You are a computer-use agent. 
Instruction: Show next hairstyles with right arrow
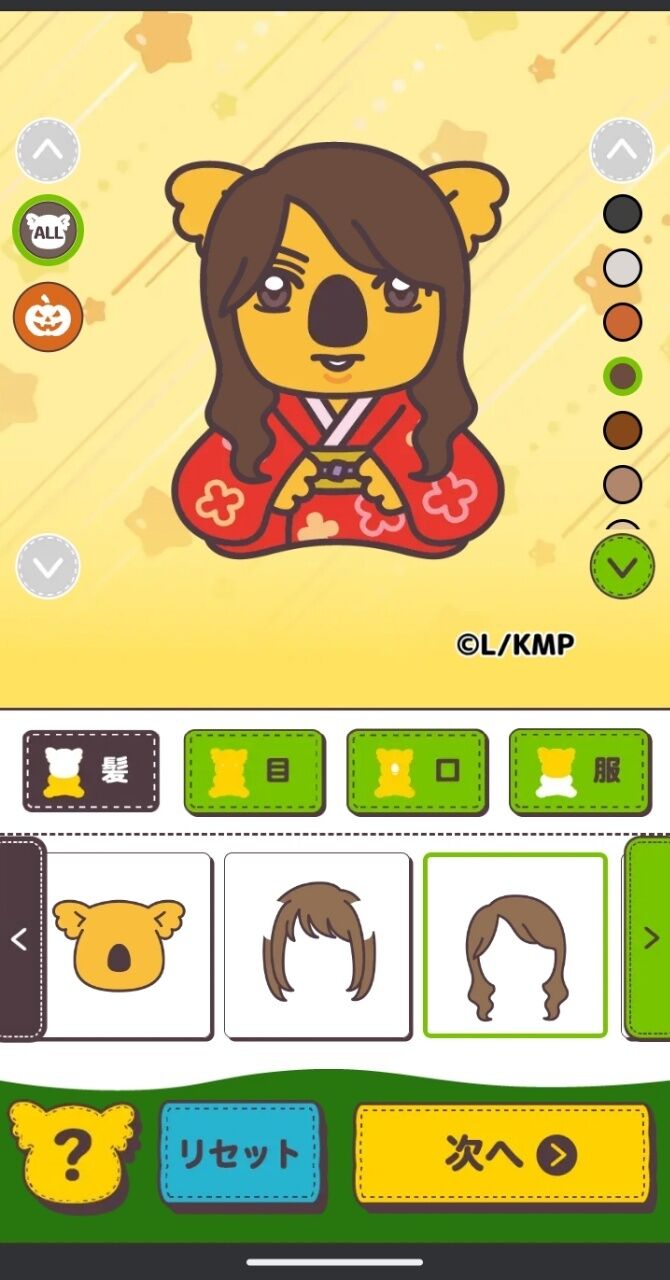click(x=650, y=938)
